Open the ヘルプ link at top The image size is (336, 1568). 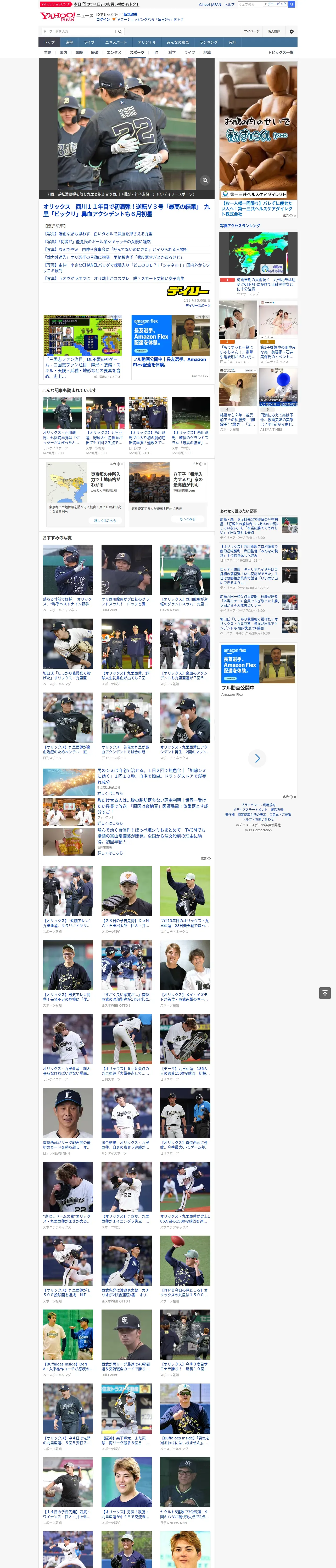coord(229,4)
